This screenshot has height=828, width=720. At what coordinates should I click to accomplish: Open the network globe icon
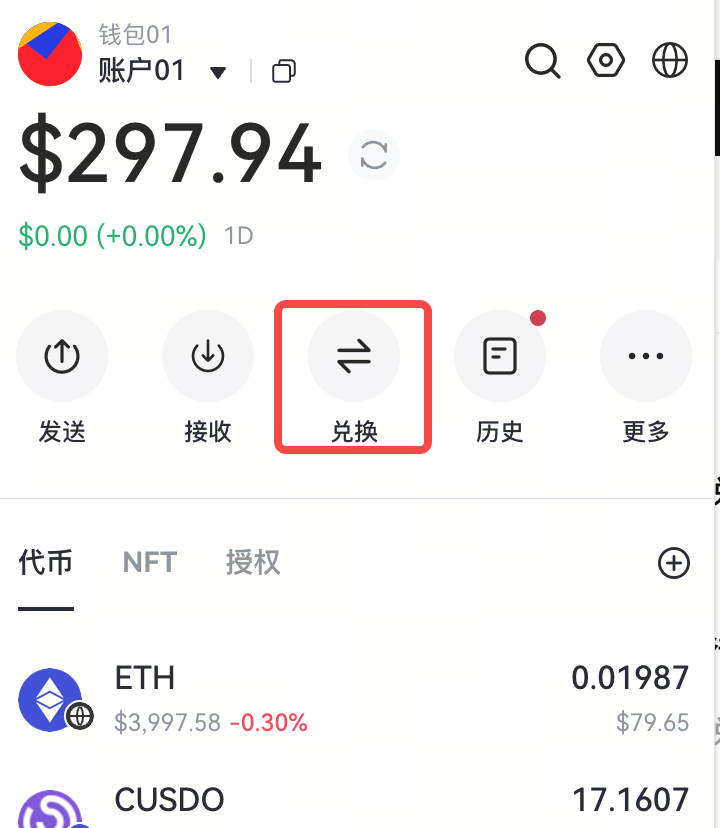pos(670,61)
